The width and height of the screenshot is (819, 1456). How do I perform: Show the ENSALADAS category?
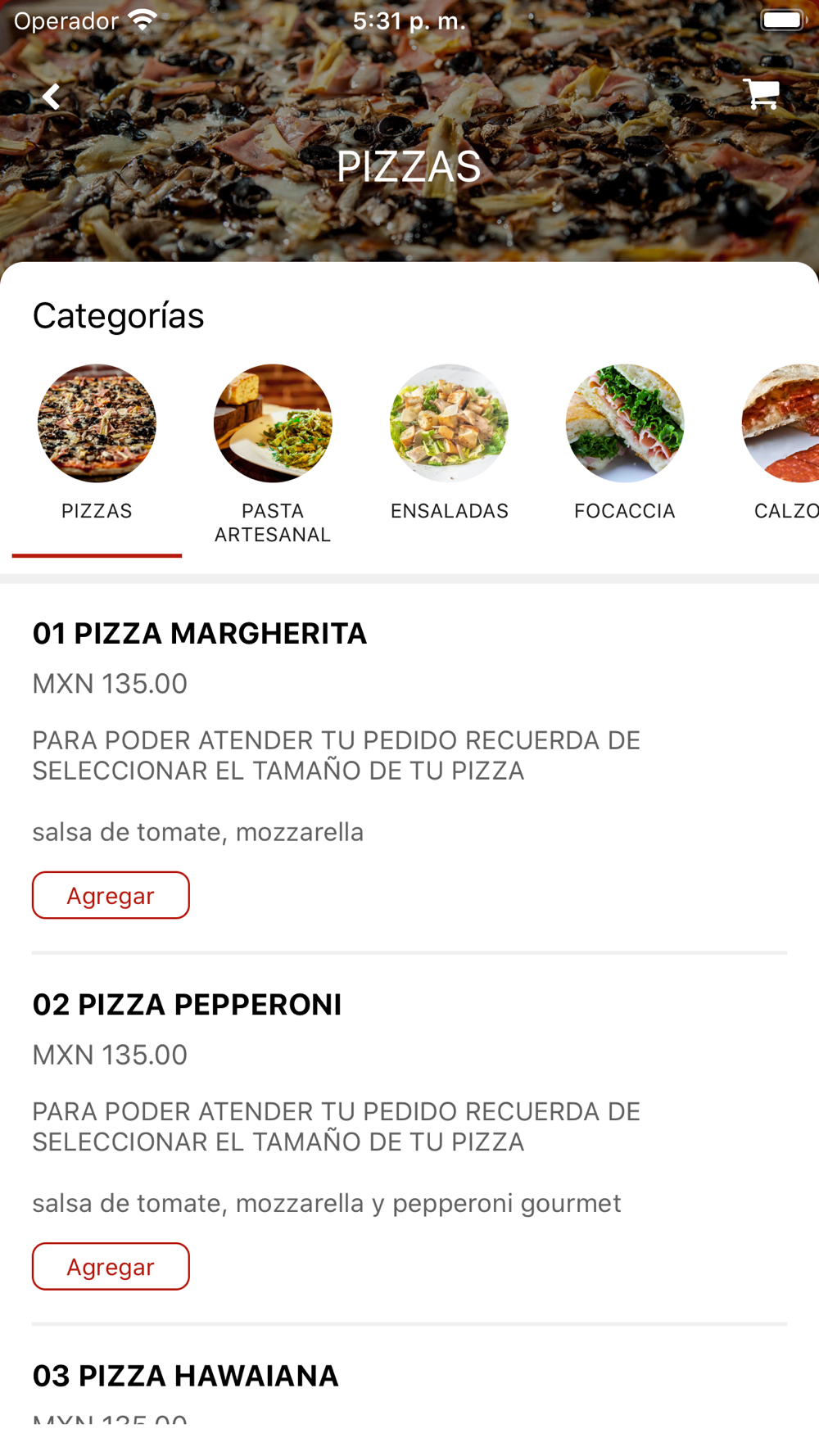pyautogui.click(x=449, y=442)
